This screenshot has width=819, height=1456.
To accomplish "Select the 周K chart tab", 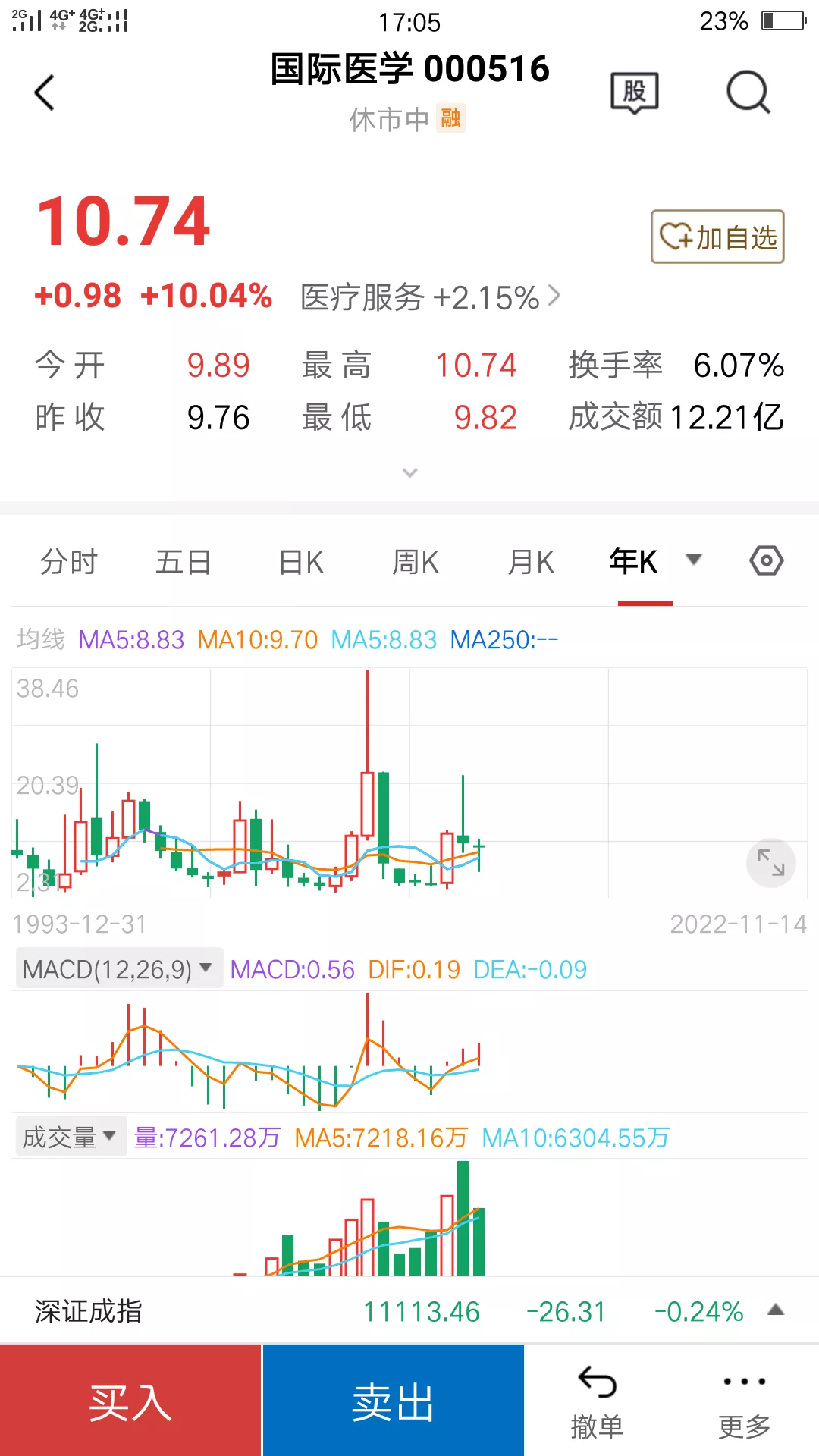I will click(416, 562).
